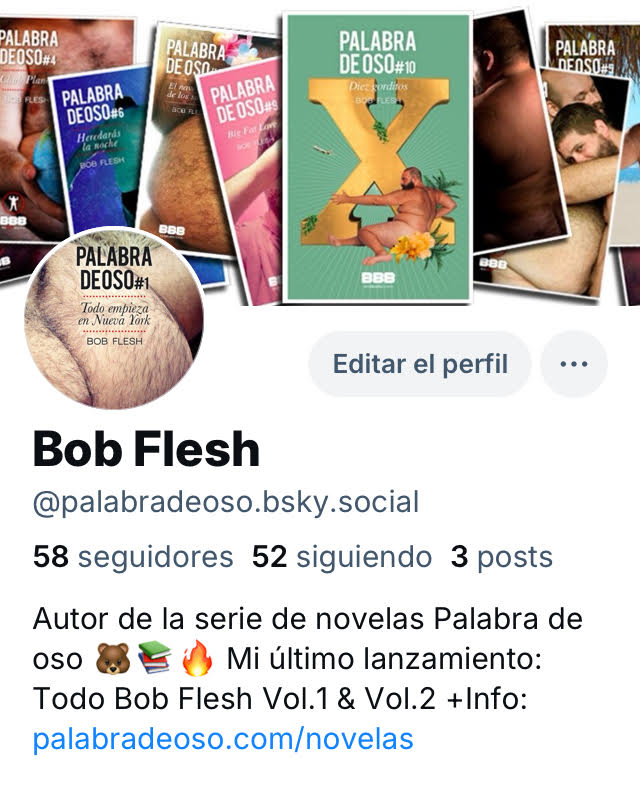Viewport: 640px width, 791px height.
Task: Open the 52 siguiendo list
Action: click(341, 557)
